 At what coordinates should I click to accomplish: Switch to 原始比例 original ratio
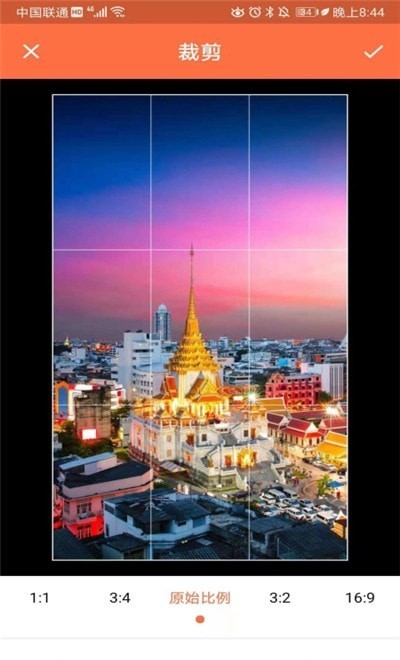[x=200, y=597]
